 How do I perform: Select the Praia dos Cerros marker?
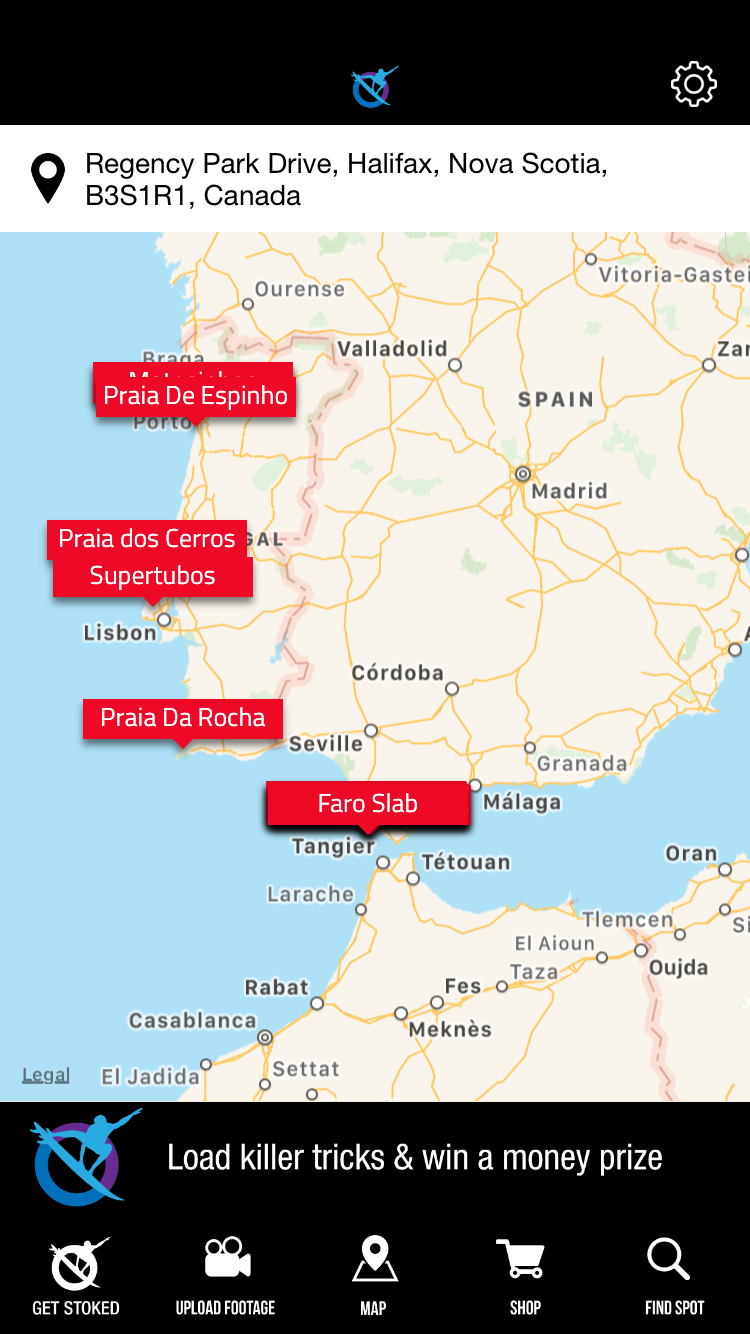click(147, 539)
